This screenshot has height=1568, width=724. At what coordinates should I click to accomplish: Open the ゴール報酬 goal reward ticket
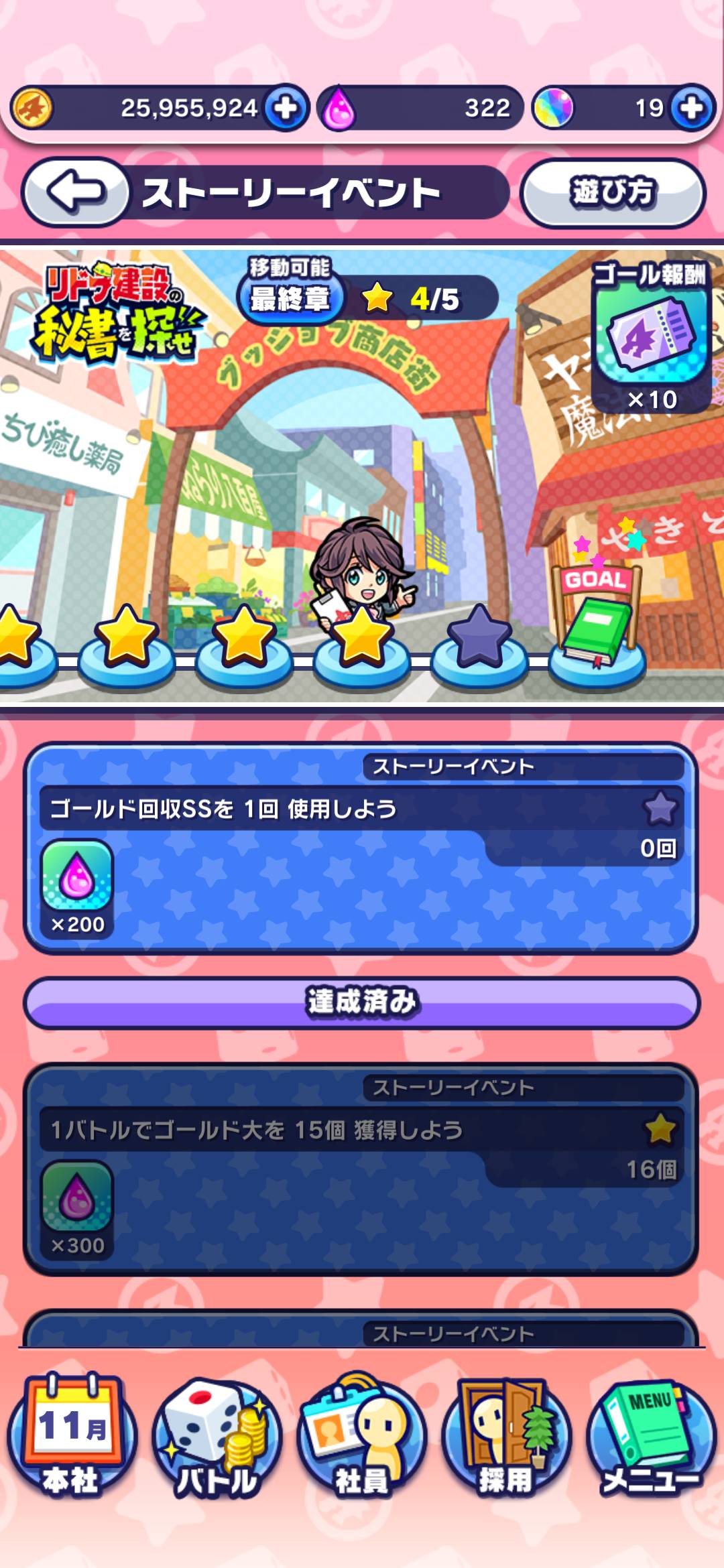650,336
